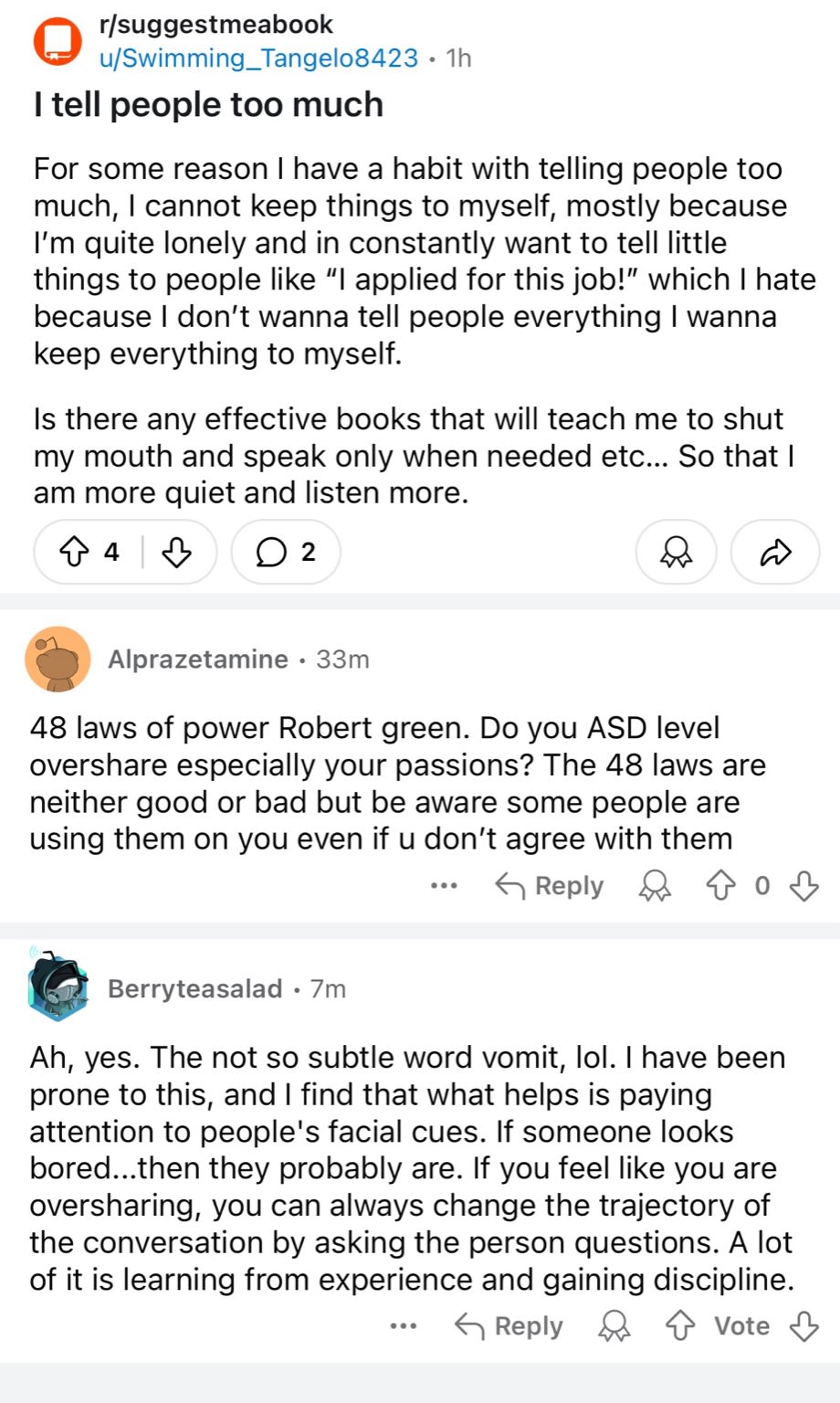Image resolution: width=840 pixels, height=1403 pixels.
Task: View u/Swimming_Tangelo8423's profile
Action: click(258, 58)
